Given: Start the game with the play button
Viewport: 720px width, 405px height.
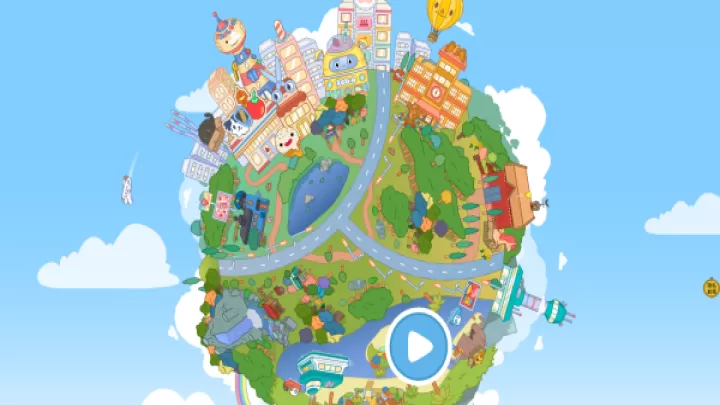Looking at the screenshot, I should pos(418,346).
